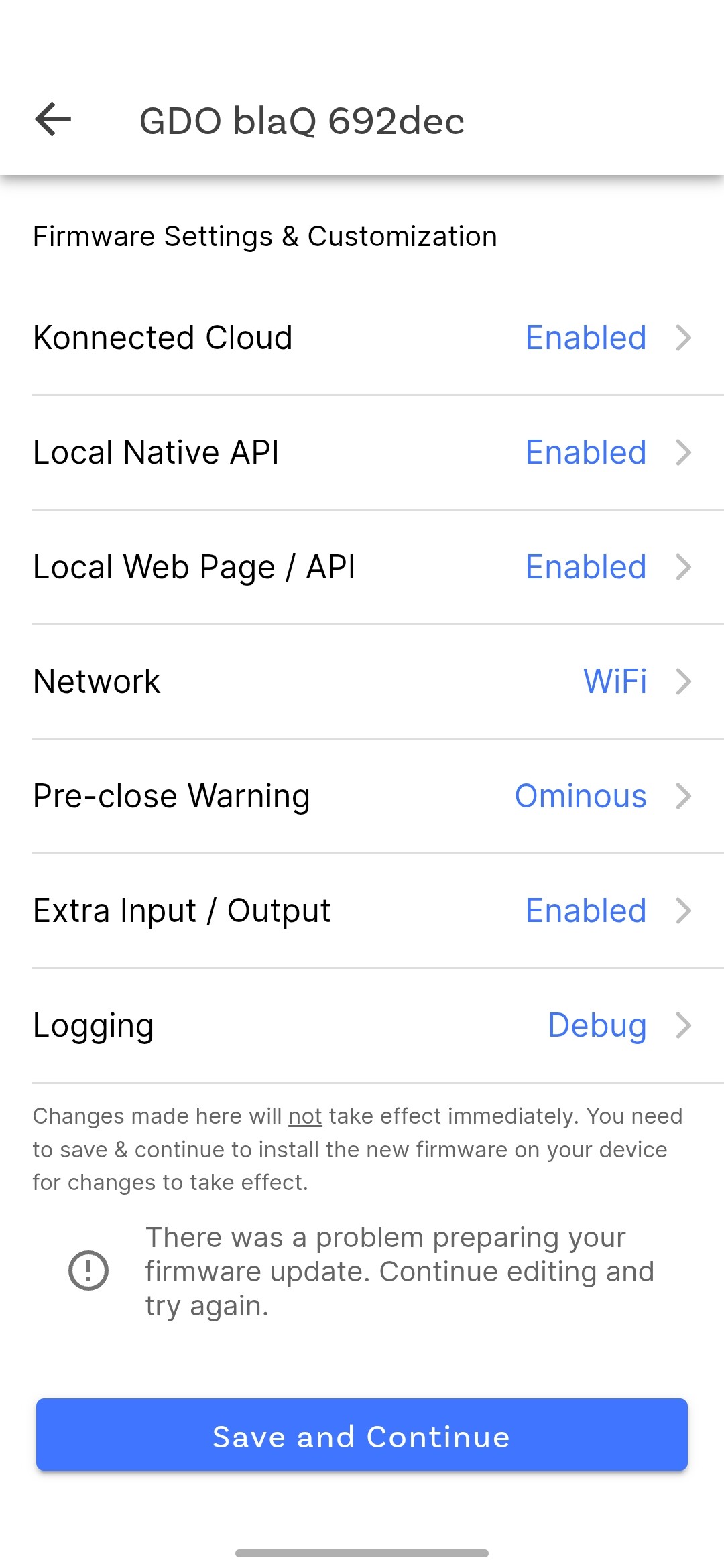The width and height of the screenshot is (724, 1568).
Task: Open Local Web Page / API setting
Action: pos(362,567)
